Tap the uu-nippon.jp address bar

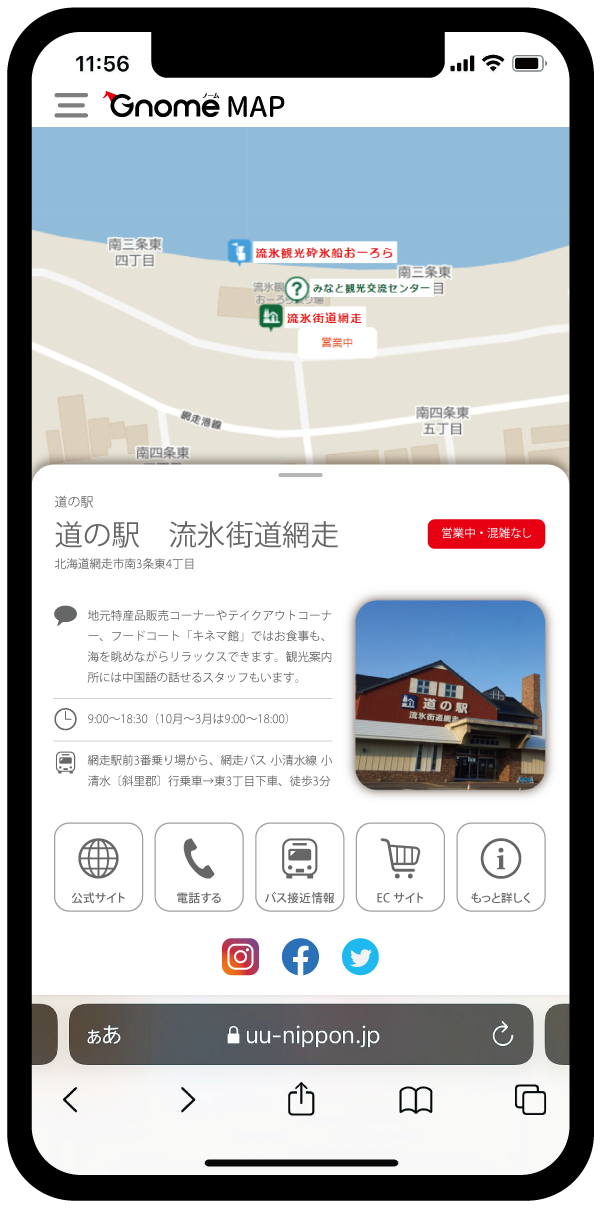pyautogui.click(x=302, y=1035)
